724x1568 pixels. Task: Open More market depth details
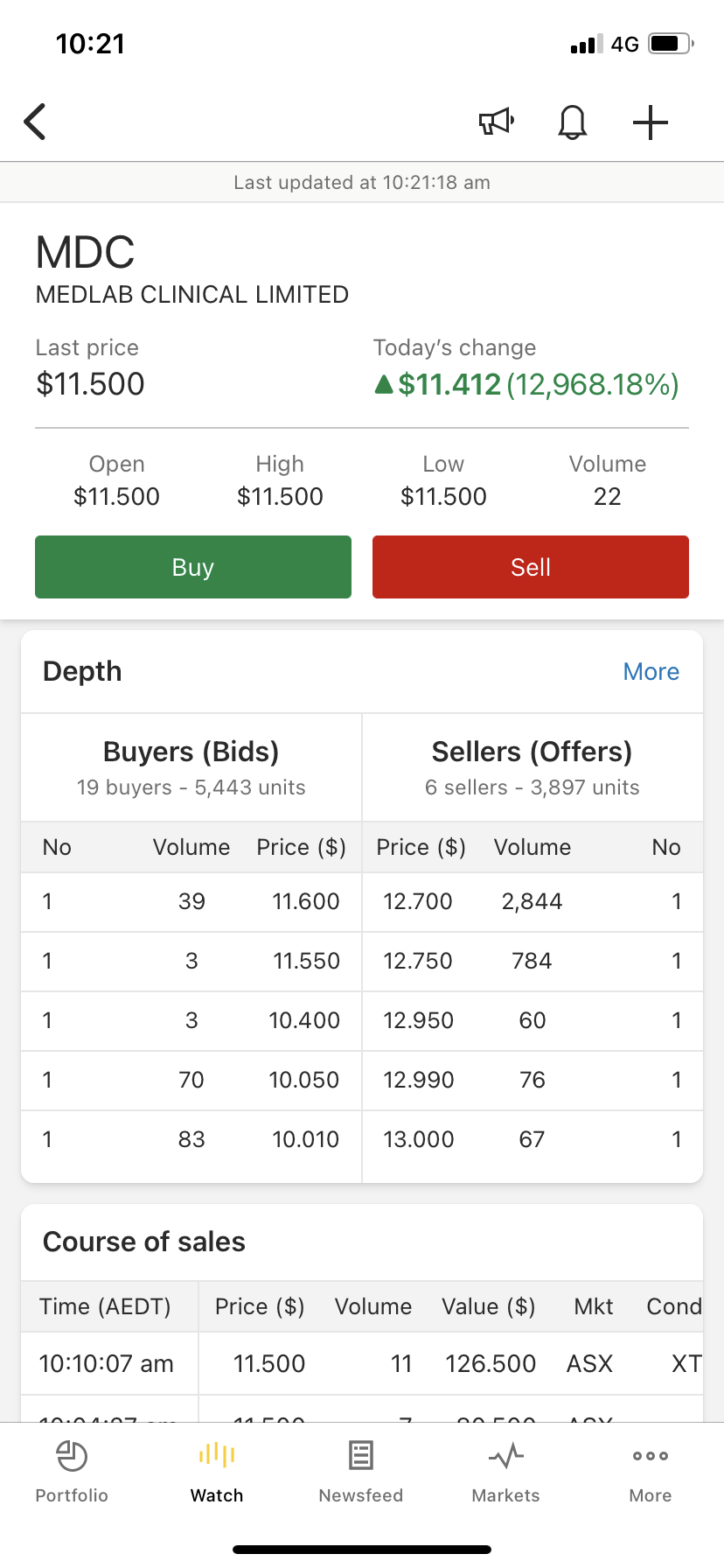(x=651, y=671)
